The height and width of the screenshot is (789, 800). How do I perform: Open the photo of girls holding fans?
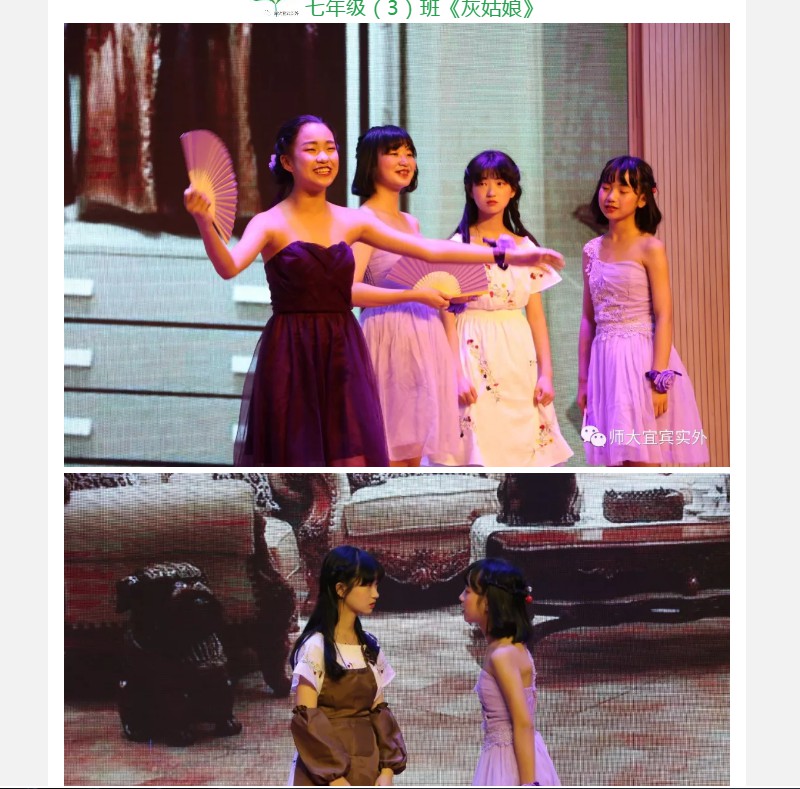coord(397,245)
